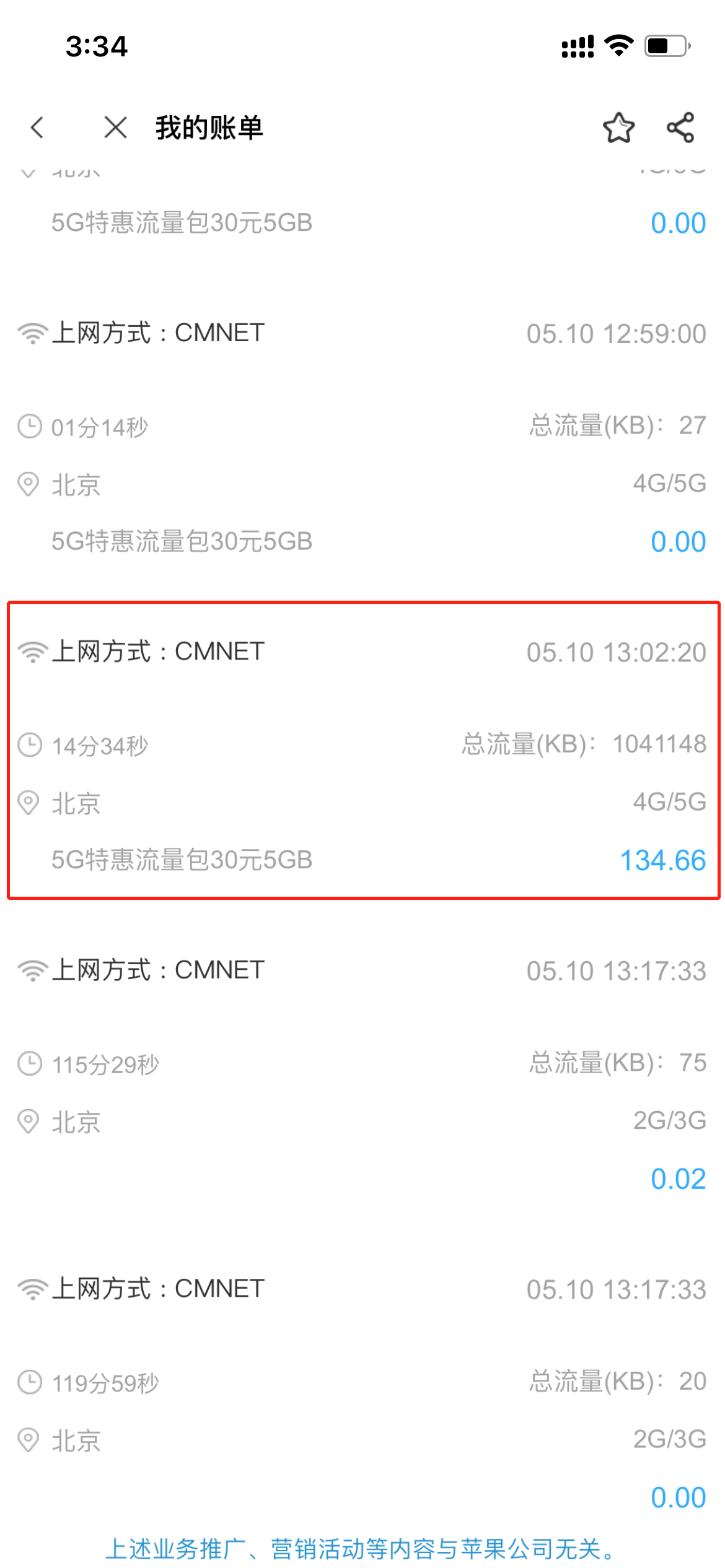The image size is (725, 1568).
Task: Favorite this page with the star
Action: point(618,128)
